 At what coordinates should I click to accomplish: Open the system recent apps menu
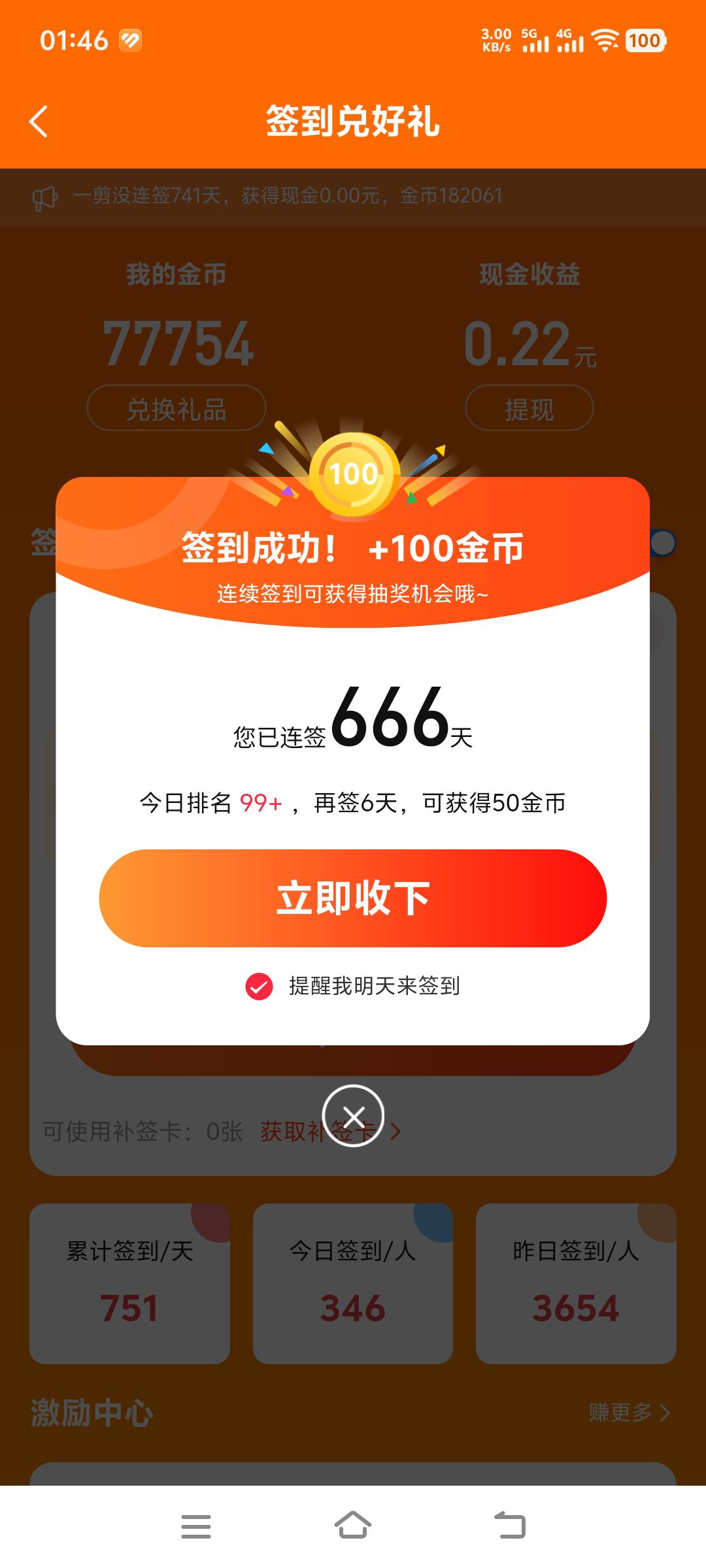point(195,1526)
